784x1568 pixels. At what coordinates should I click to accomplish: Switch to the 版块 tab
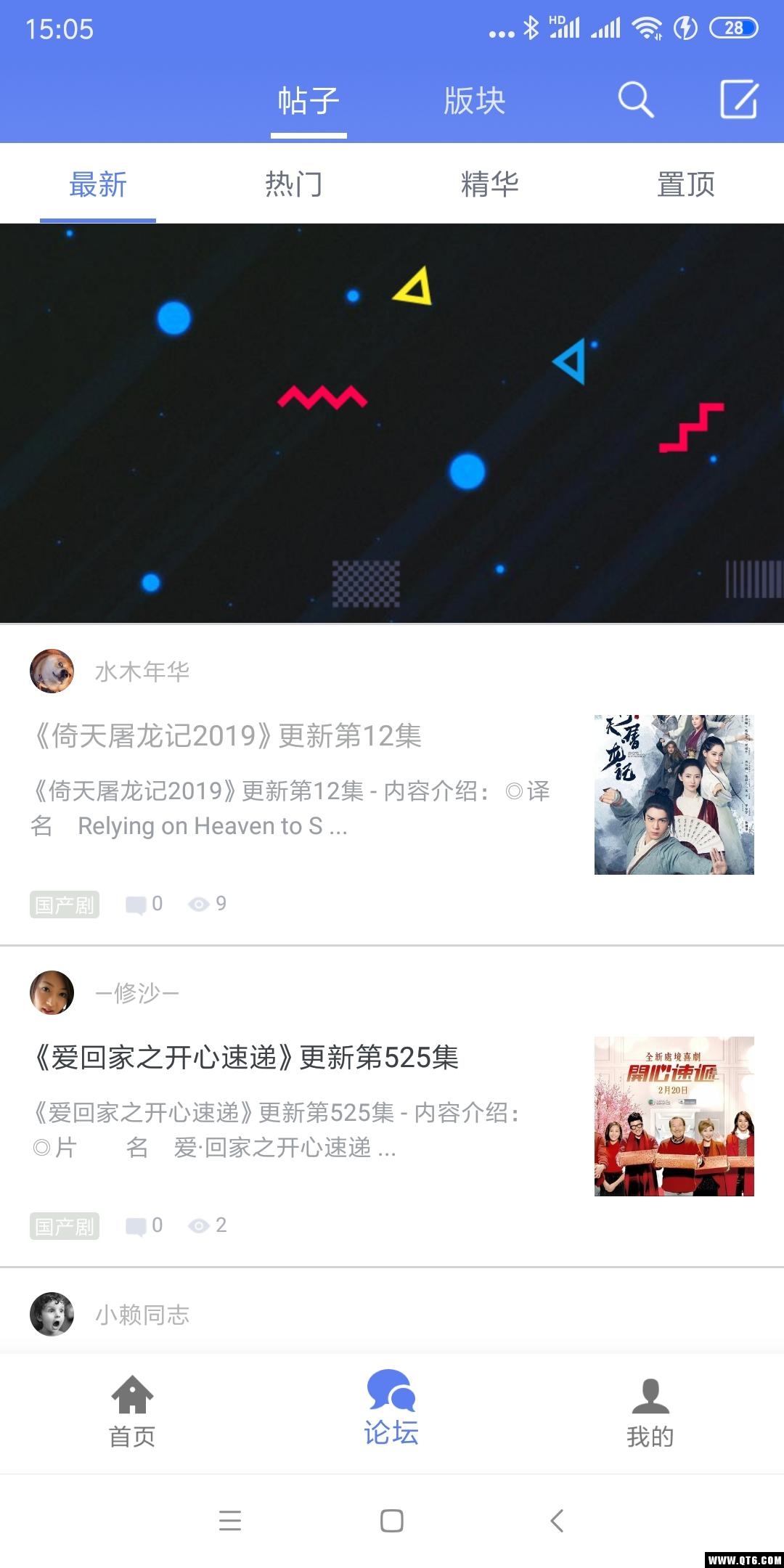475,101
